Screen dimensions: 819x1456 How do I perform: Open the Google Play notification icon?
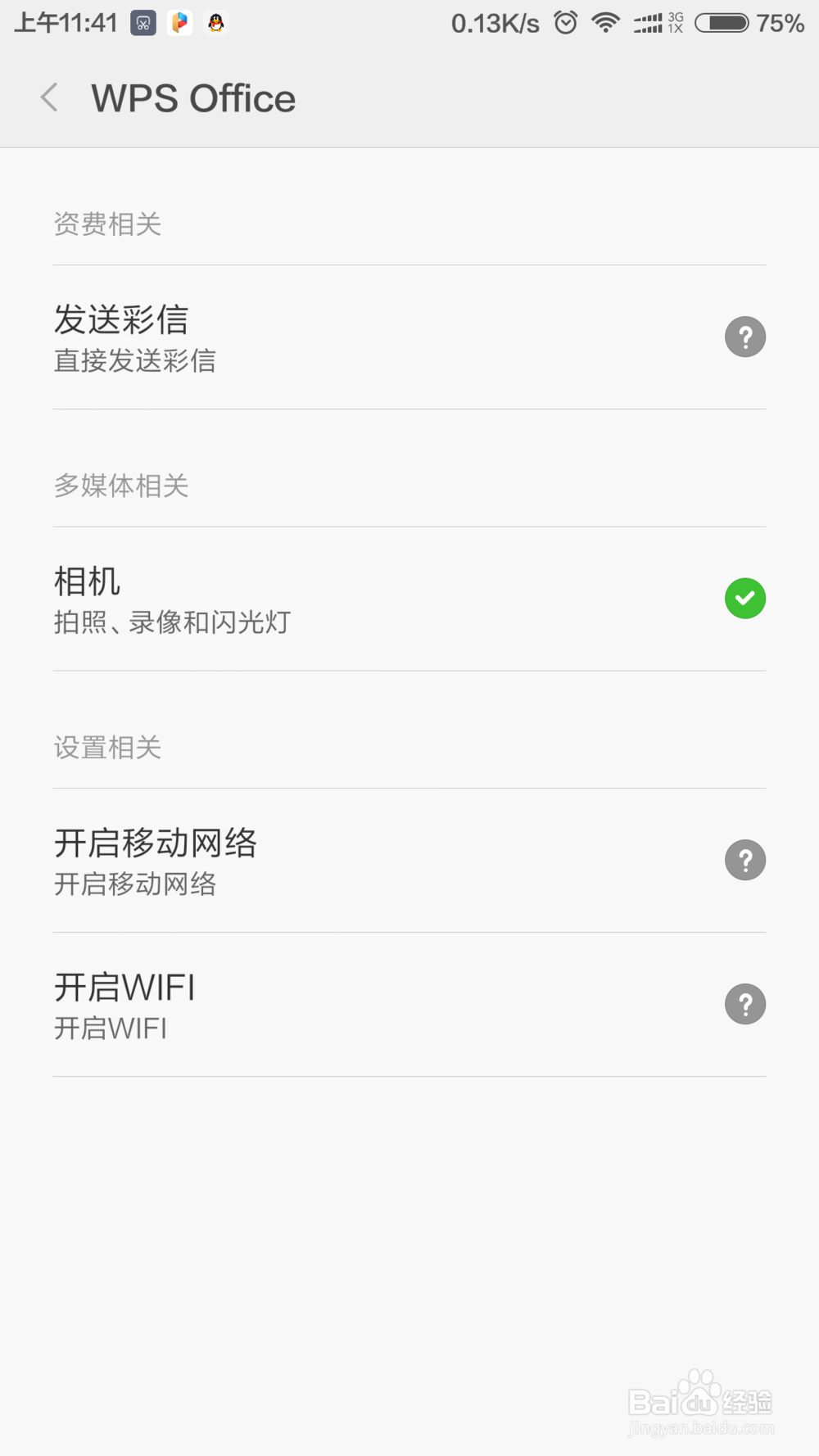[179, 22]
